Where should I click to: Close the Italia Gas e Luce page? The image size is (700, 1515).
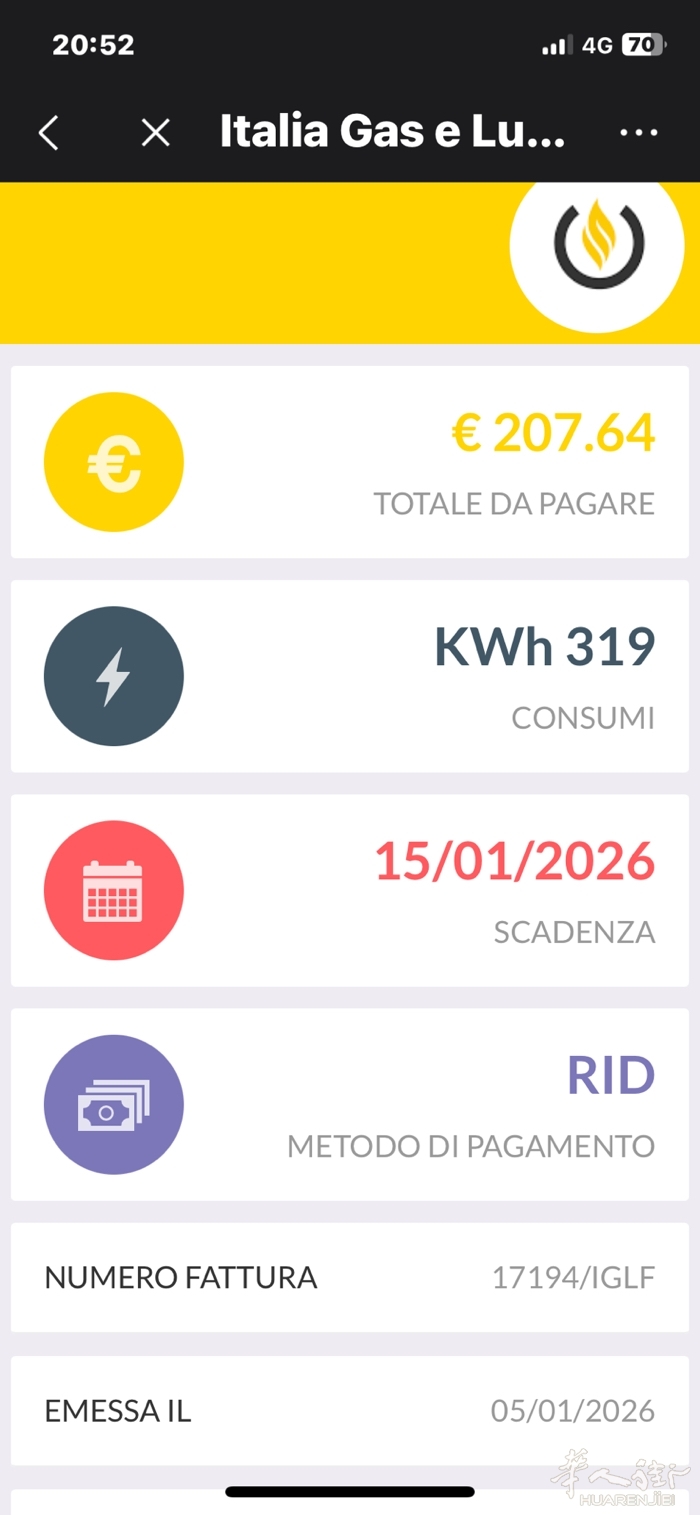click(x=155, y=132)
